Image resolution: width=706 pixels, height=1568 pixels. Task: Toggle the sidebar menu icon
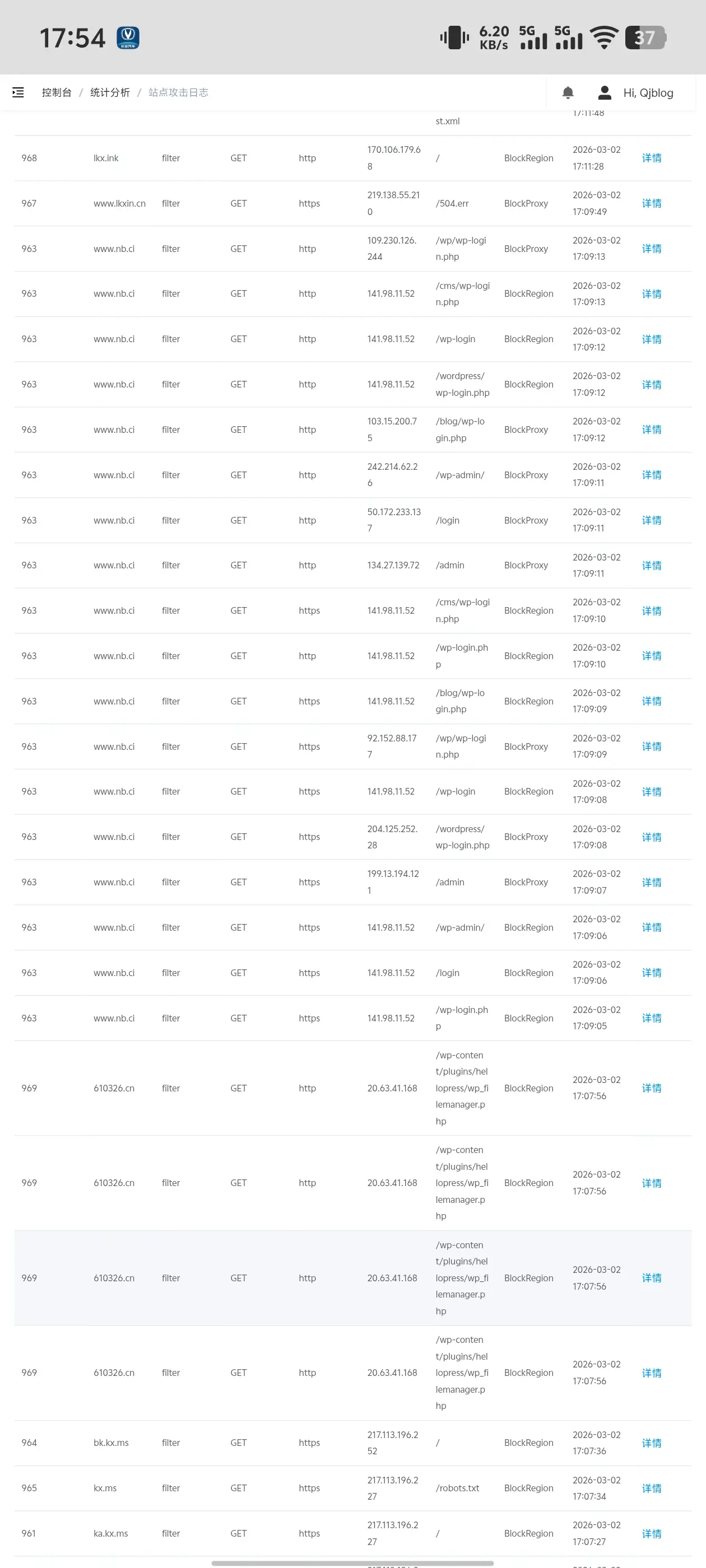18,92
